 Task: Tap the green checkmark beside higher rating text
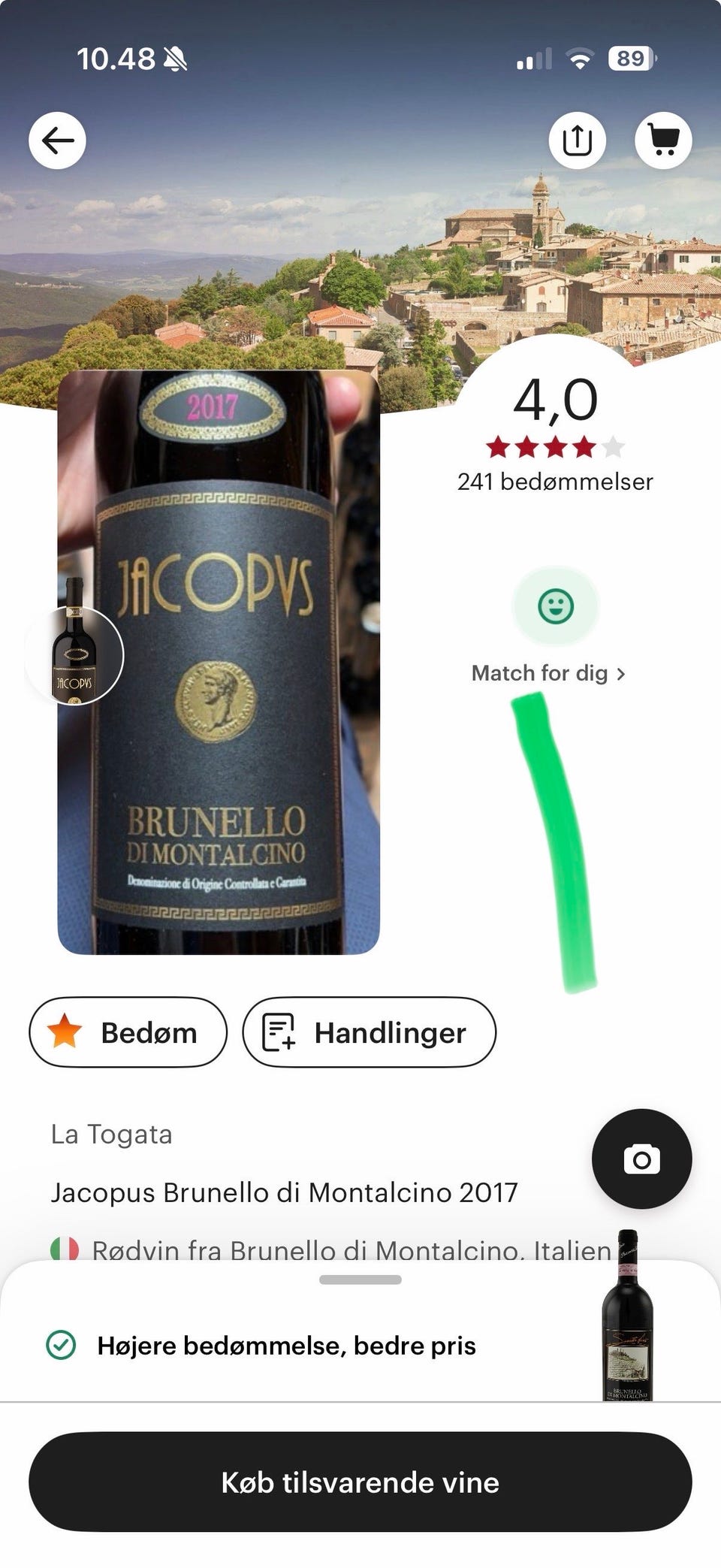coord(63,1346)
